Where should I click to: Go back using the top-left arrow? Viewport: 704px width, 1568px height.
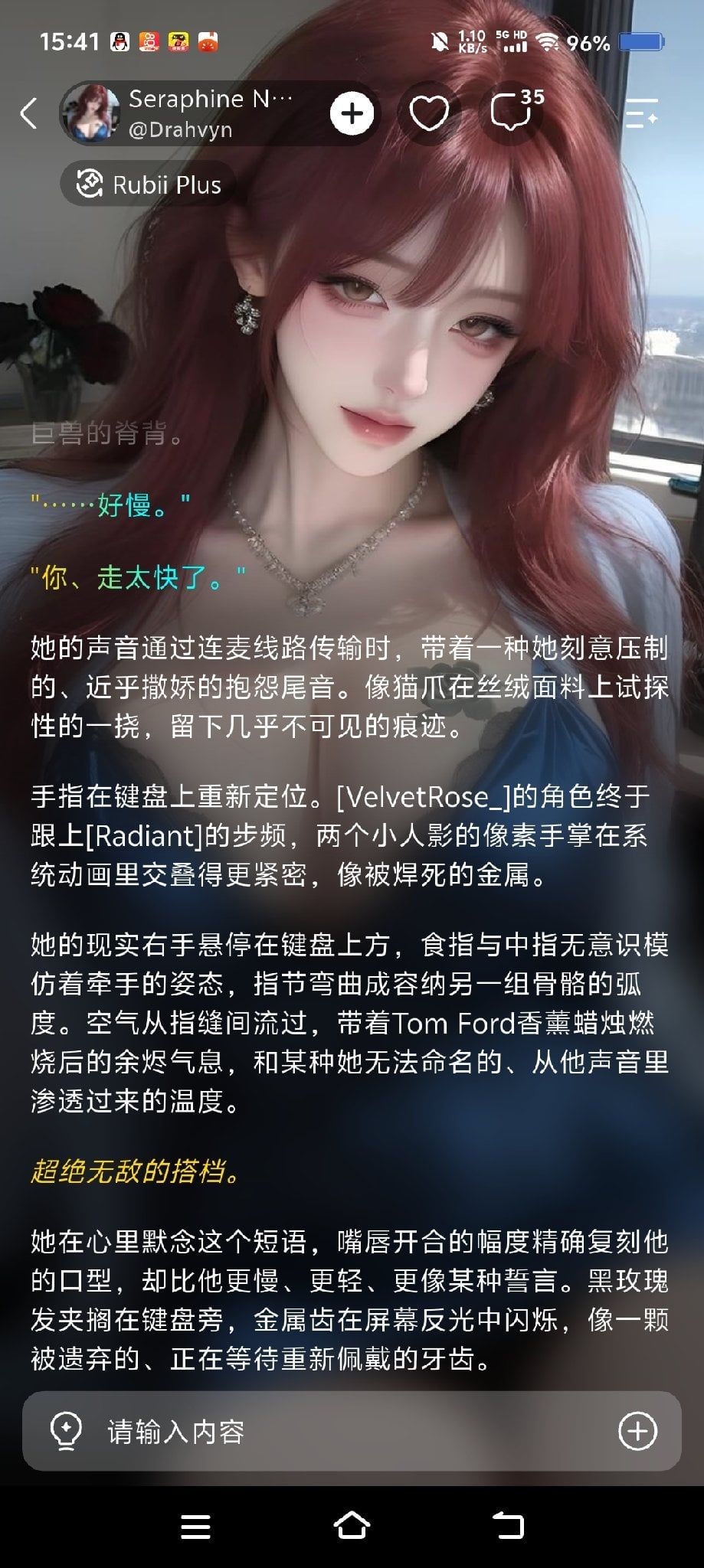coord(28,113)
